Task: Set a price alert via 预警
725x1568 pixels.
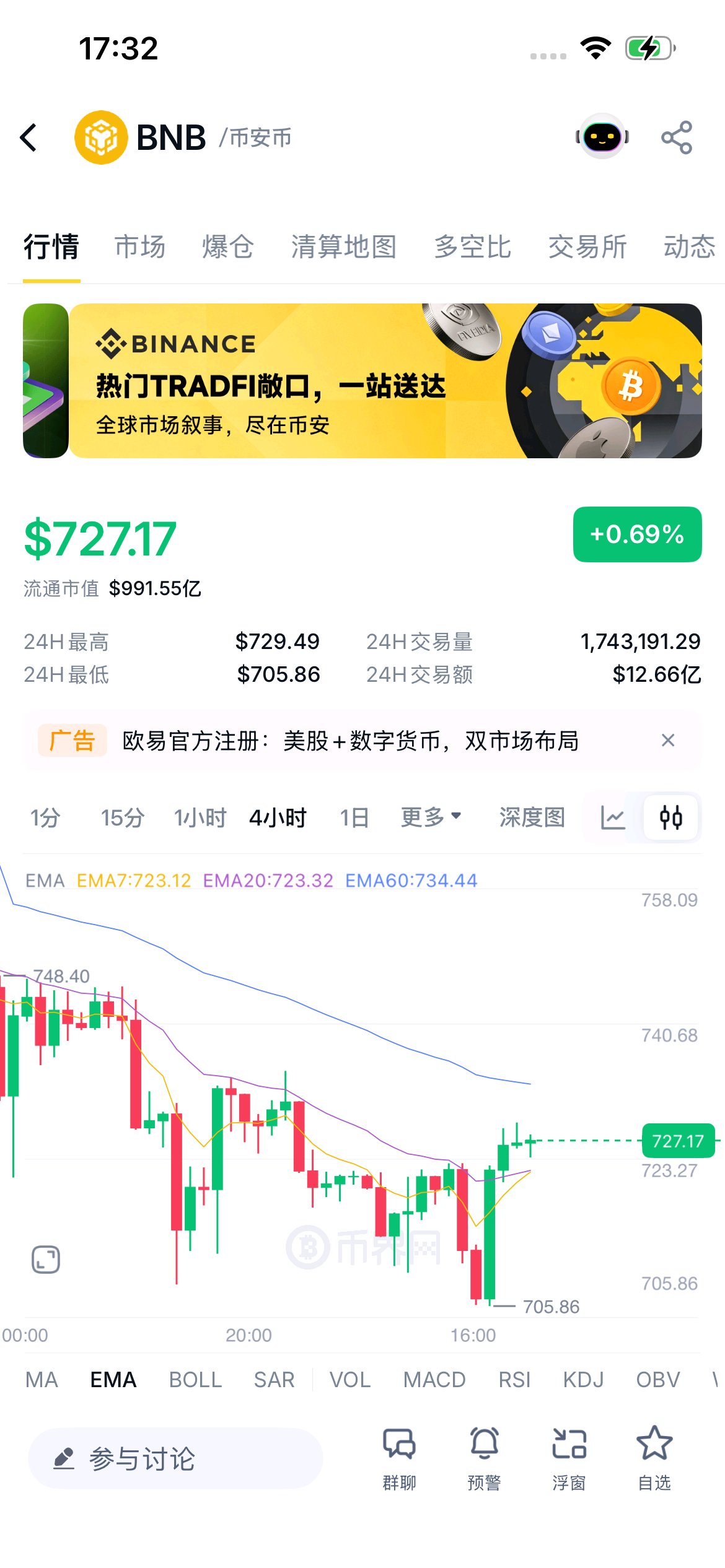Action: click(484, 1458)
